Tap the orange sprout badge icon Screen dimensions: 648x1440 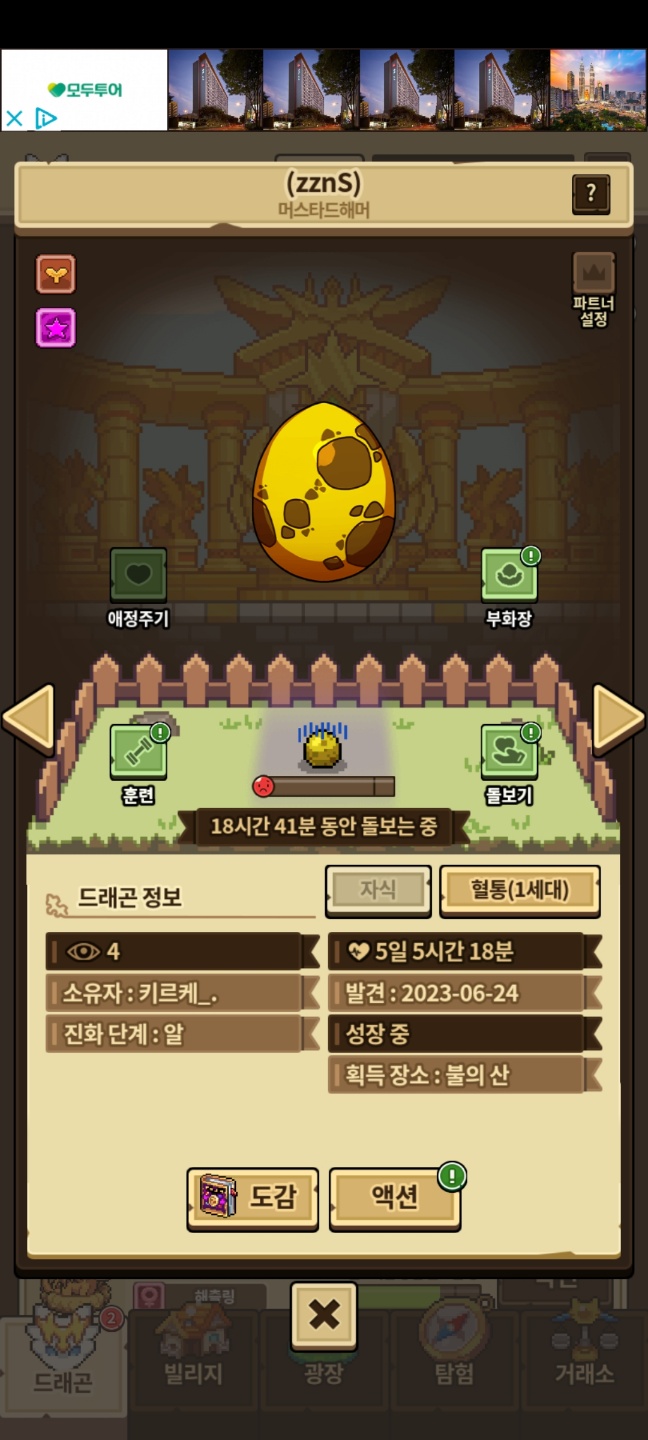(56, 274)
